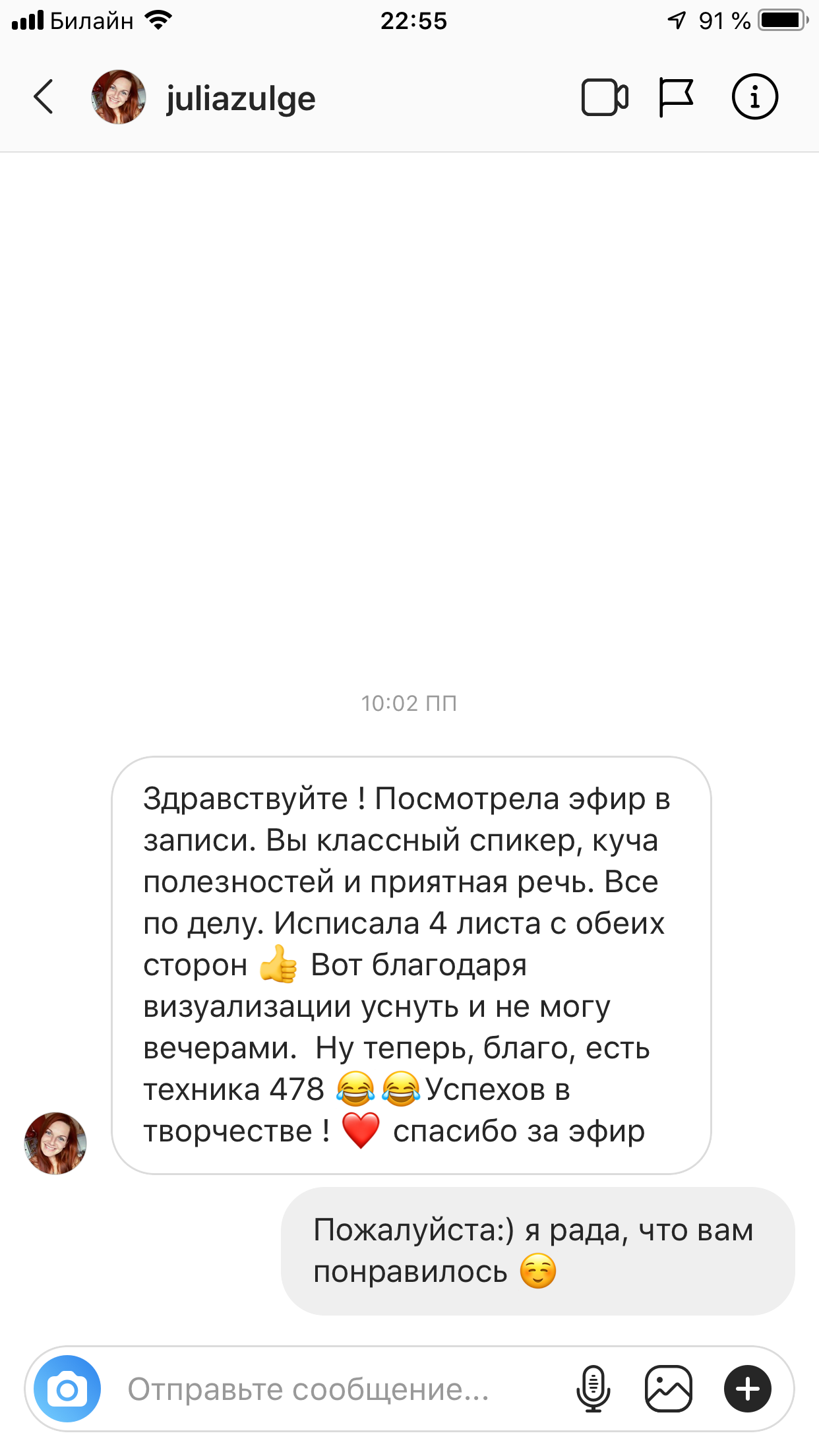Start a video call with juliazulge
This screenshot has width=819, height=1456.
[604, 98]
